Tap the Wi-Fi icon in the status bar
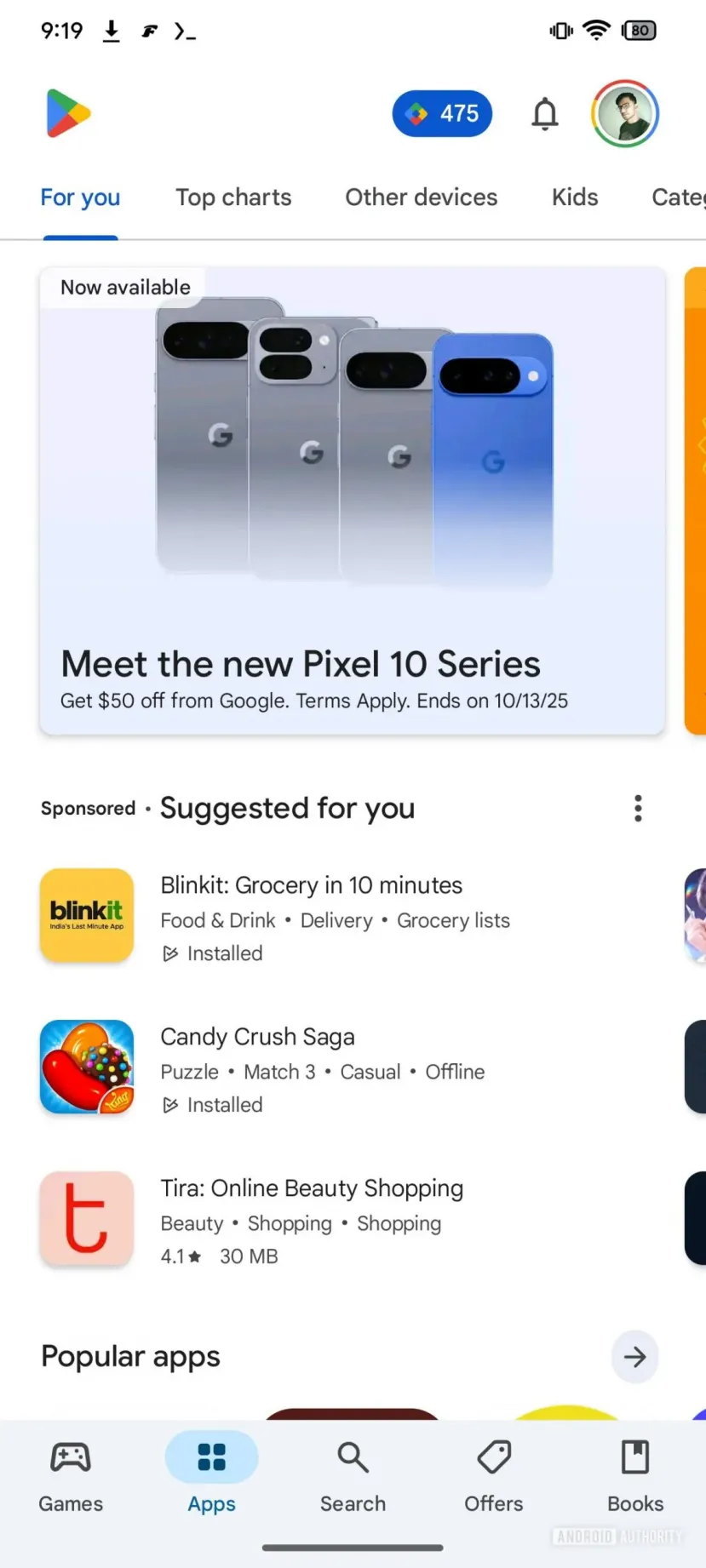Image resolution: width=706 pixels, height=1568 pixels. (x=596, y=31)
